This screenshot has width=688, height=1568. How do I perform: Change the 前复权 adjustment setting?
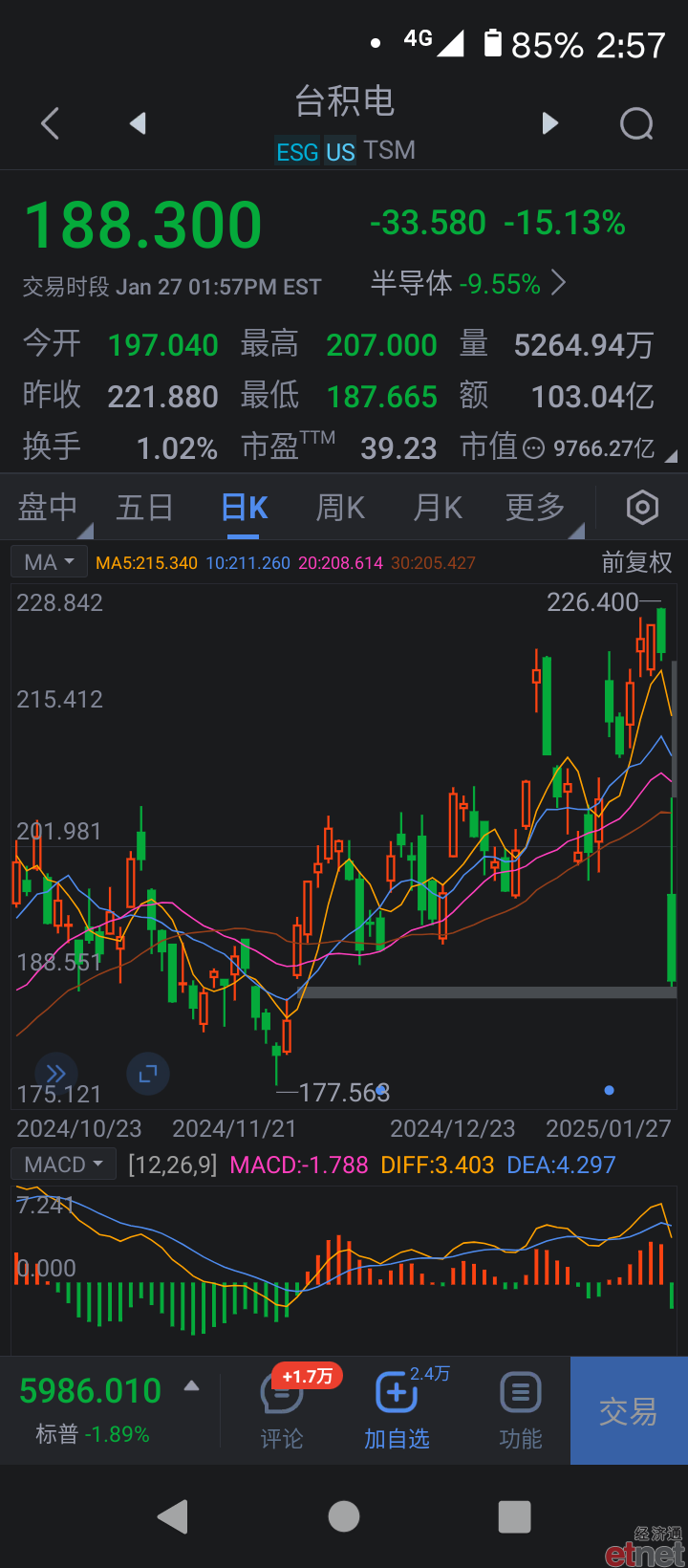coord(636,562)
